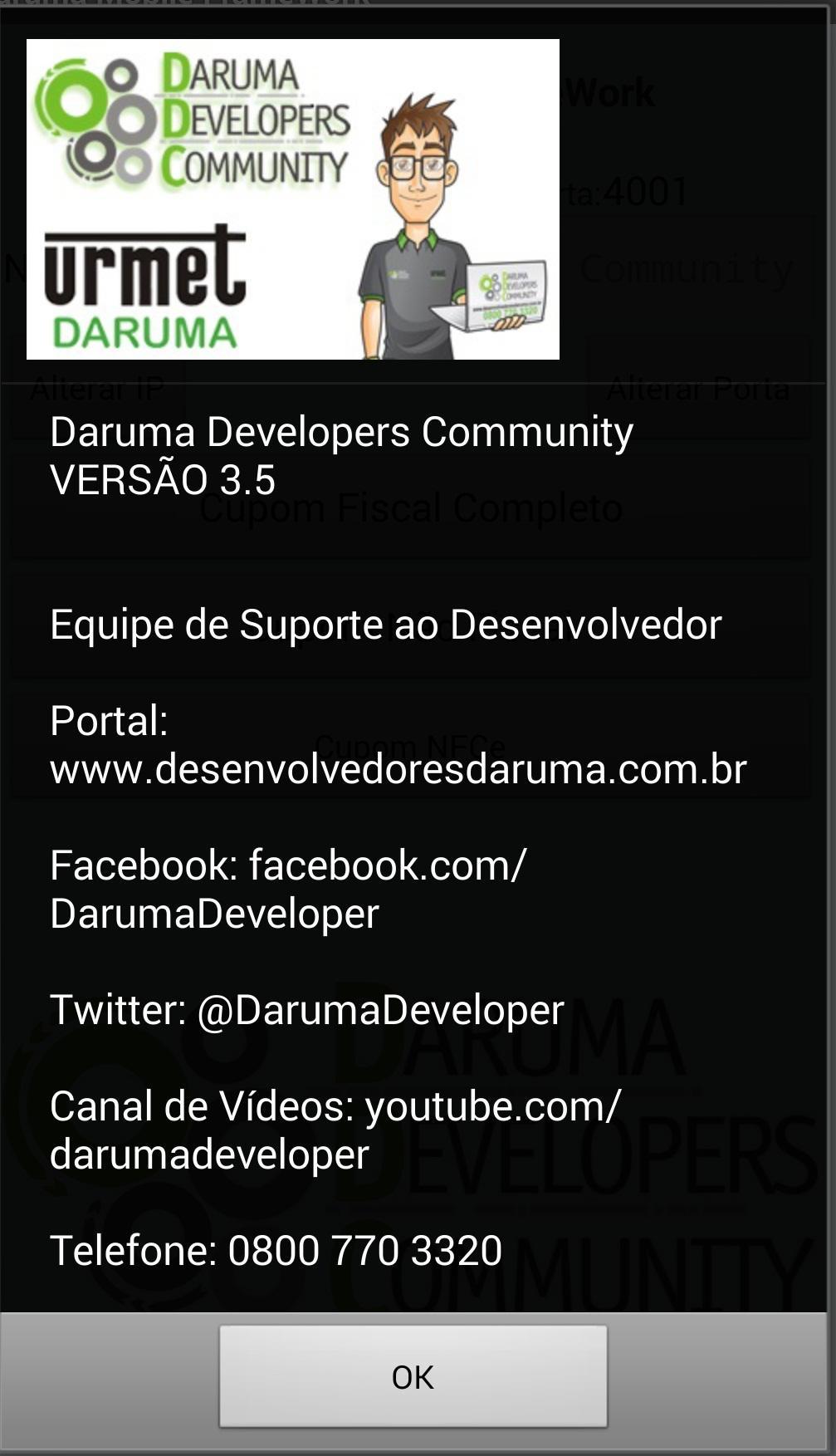Tap the Twitter handle @DarumaDeveloper
836x1456 pixels.
tap(307, 1009)
